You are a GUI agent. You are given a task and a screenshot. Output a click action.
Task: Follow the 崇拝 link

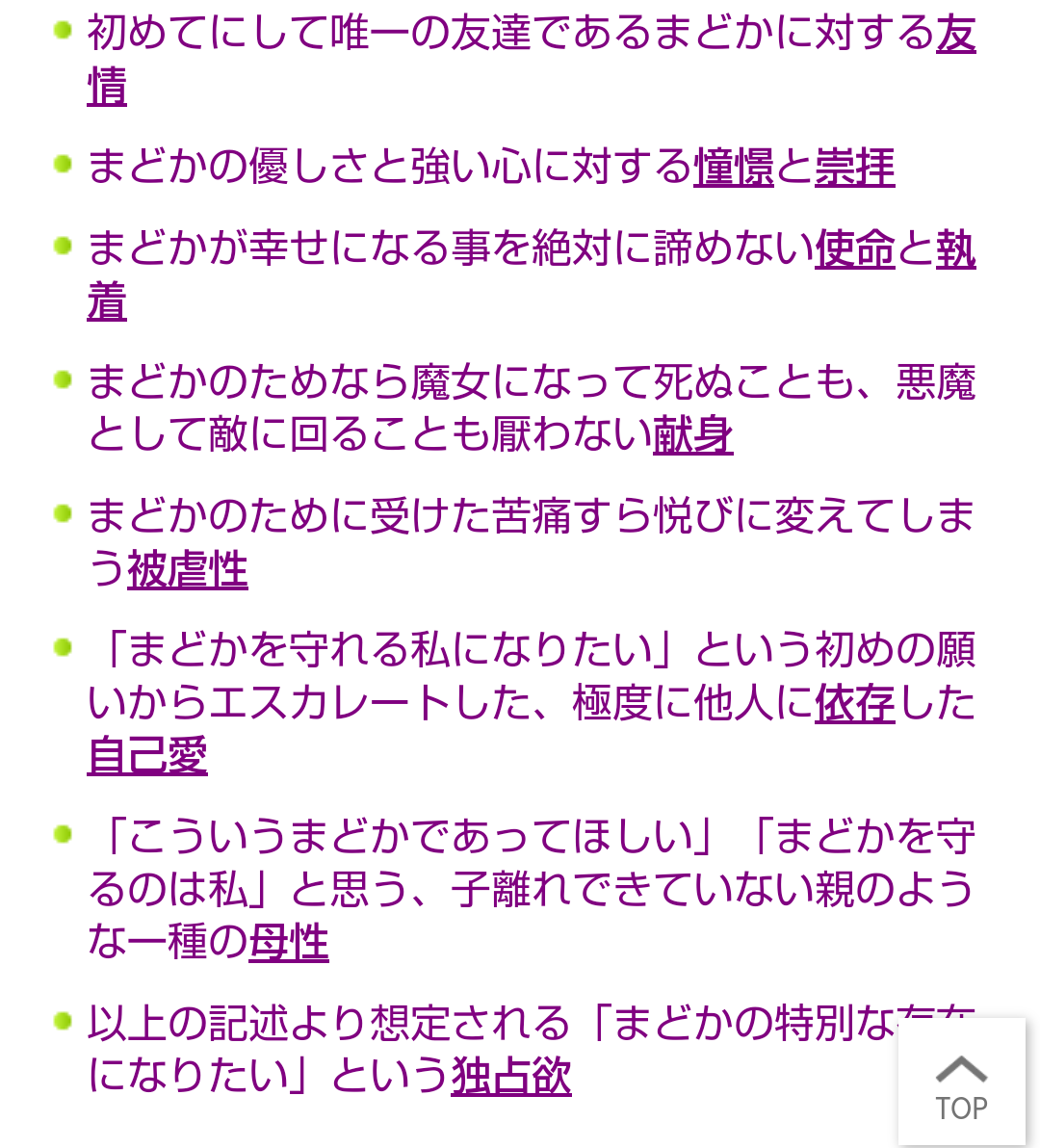click(854, 167)
